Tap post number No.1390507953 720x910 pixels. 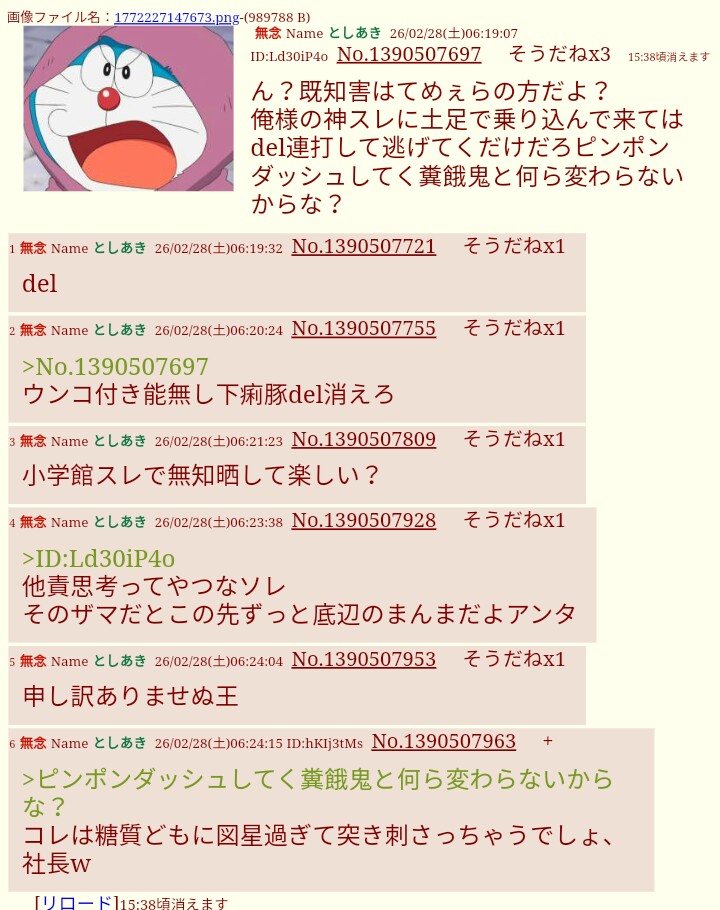coord(363,659)
